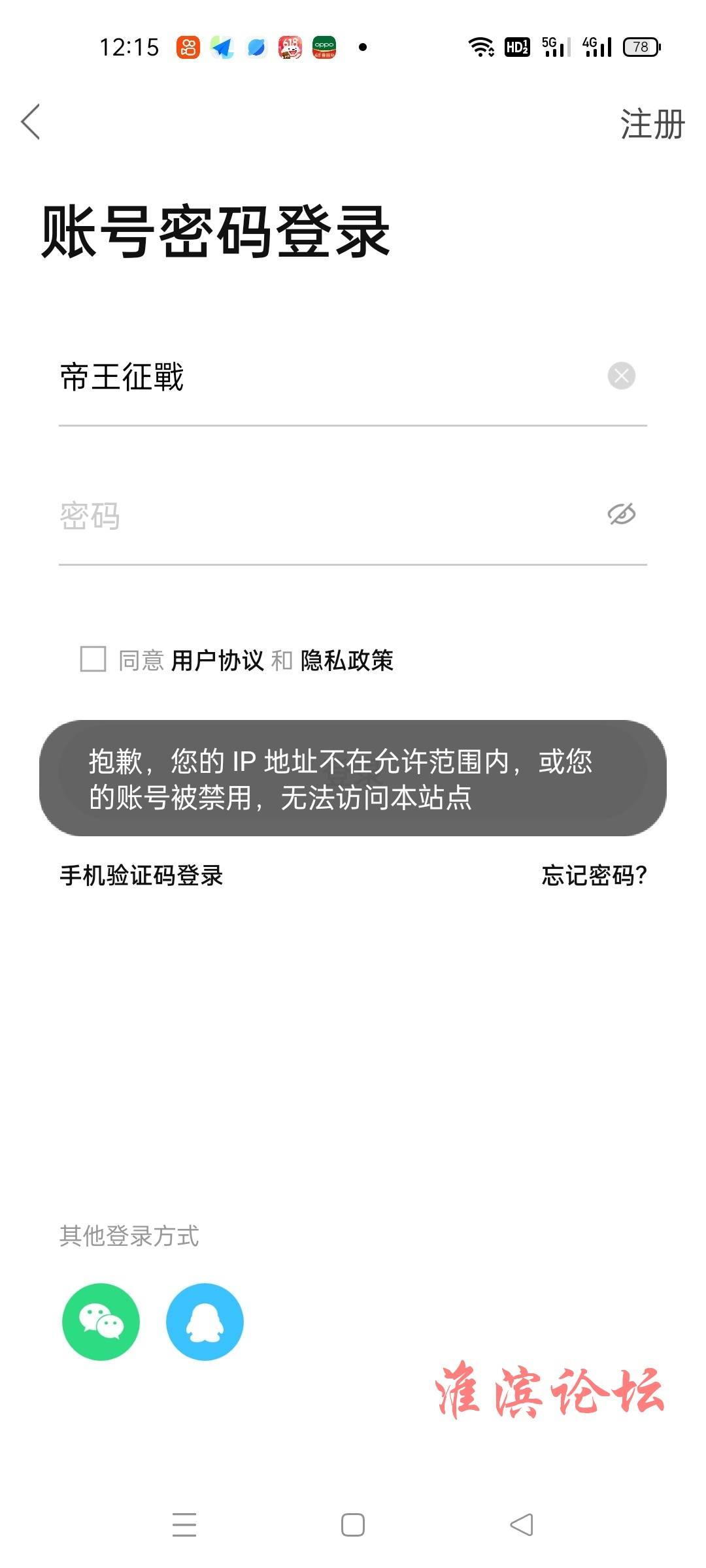Switch to 手机验证码登录

tap(142, 875)
